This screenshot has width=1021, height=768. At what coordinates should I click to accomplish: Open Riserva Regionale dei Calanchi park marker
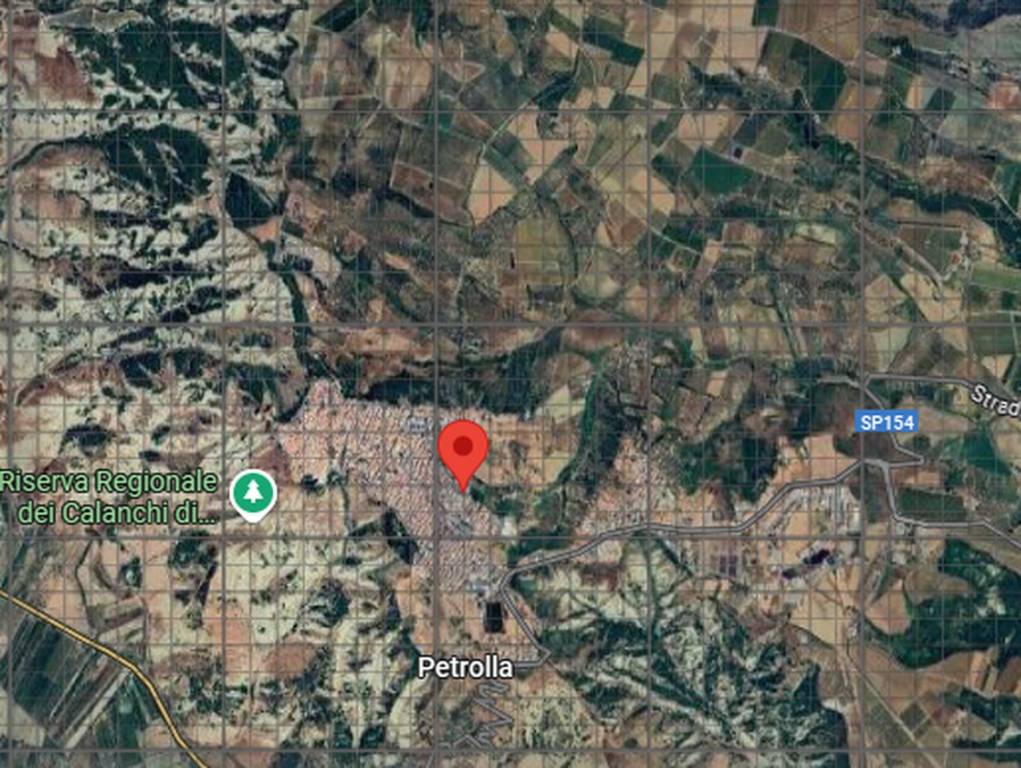tap(253, 493)
